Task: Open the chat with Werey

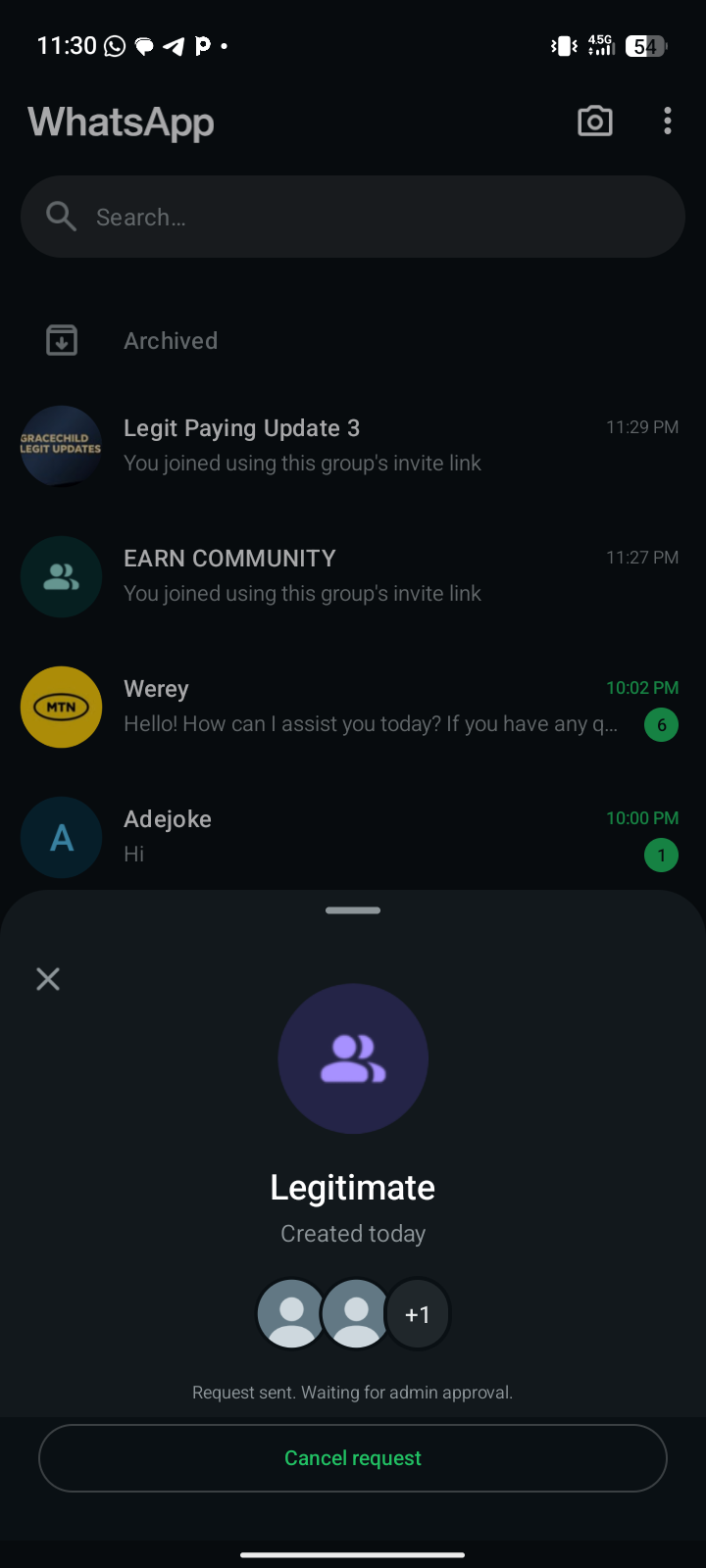Action: pyautogui.click(x=353, y=707)
